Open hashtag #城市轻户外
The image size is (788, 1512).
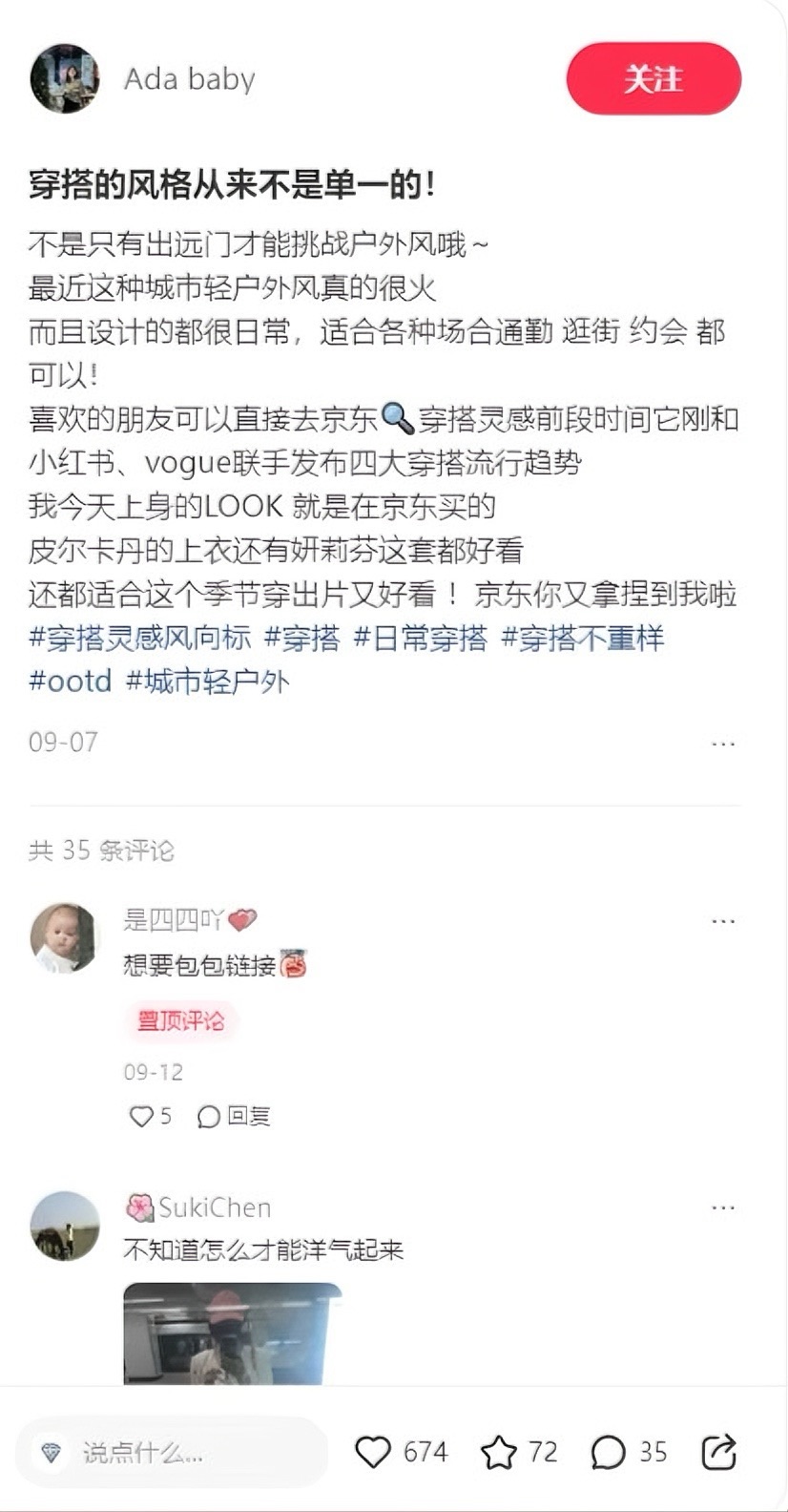[x=207, y=681]
